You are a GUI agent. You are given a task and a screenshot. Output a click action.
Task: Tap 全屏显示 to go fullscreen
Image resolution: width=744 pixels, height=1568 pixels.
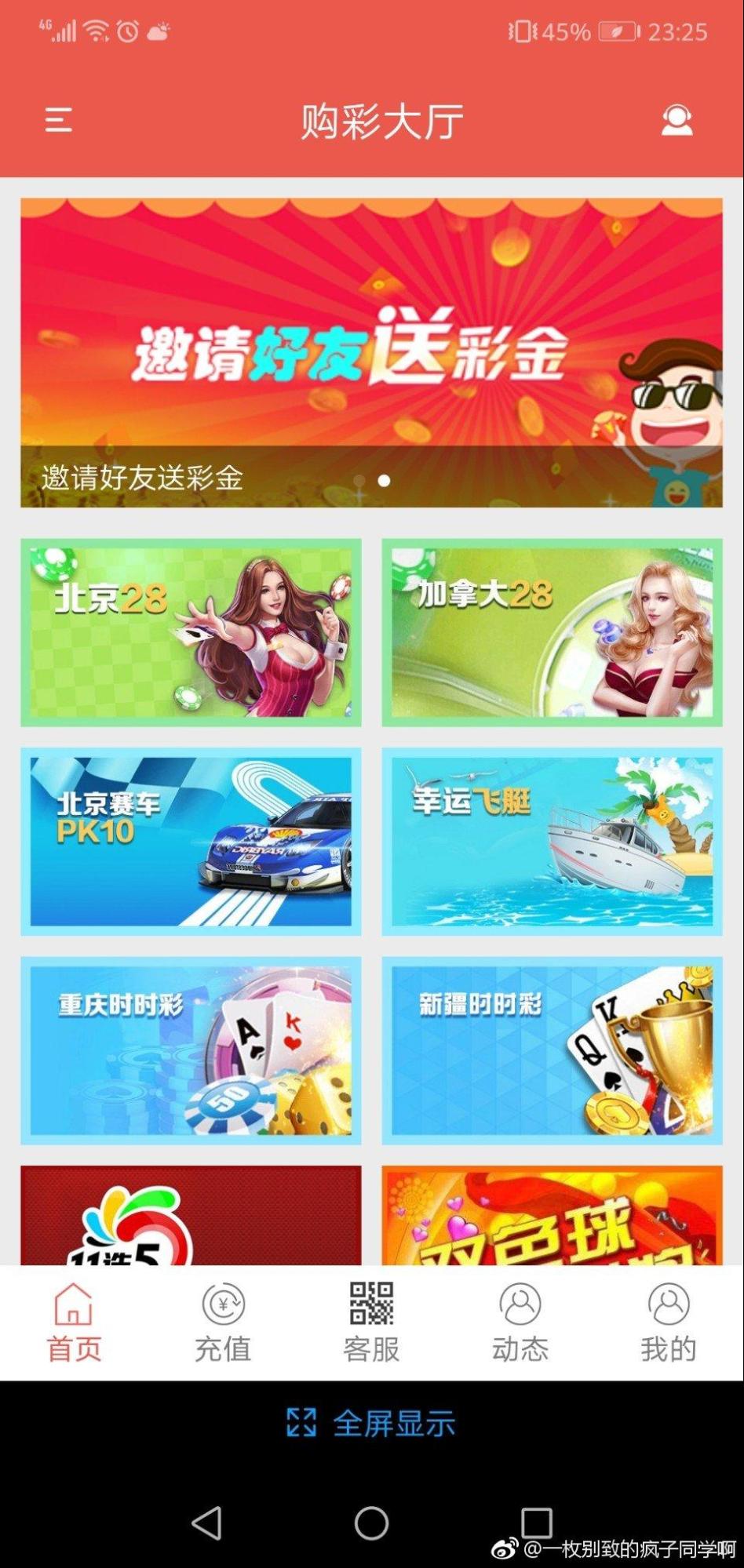[371, 1423]
